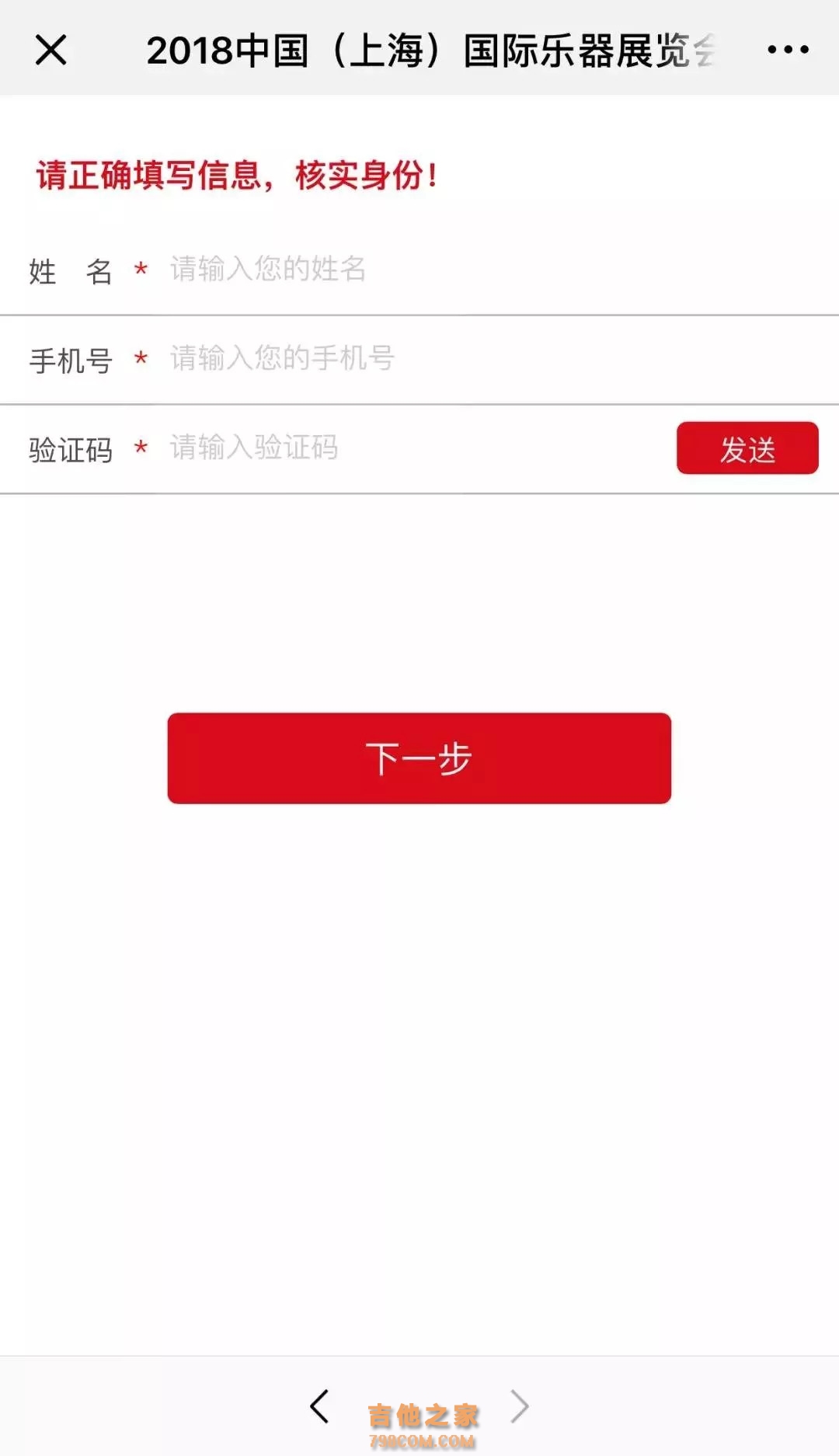Go forward with the browser forward arrow
This screenshot has height=1456, width=839.
(519, 1406)
